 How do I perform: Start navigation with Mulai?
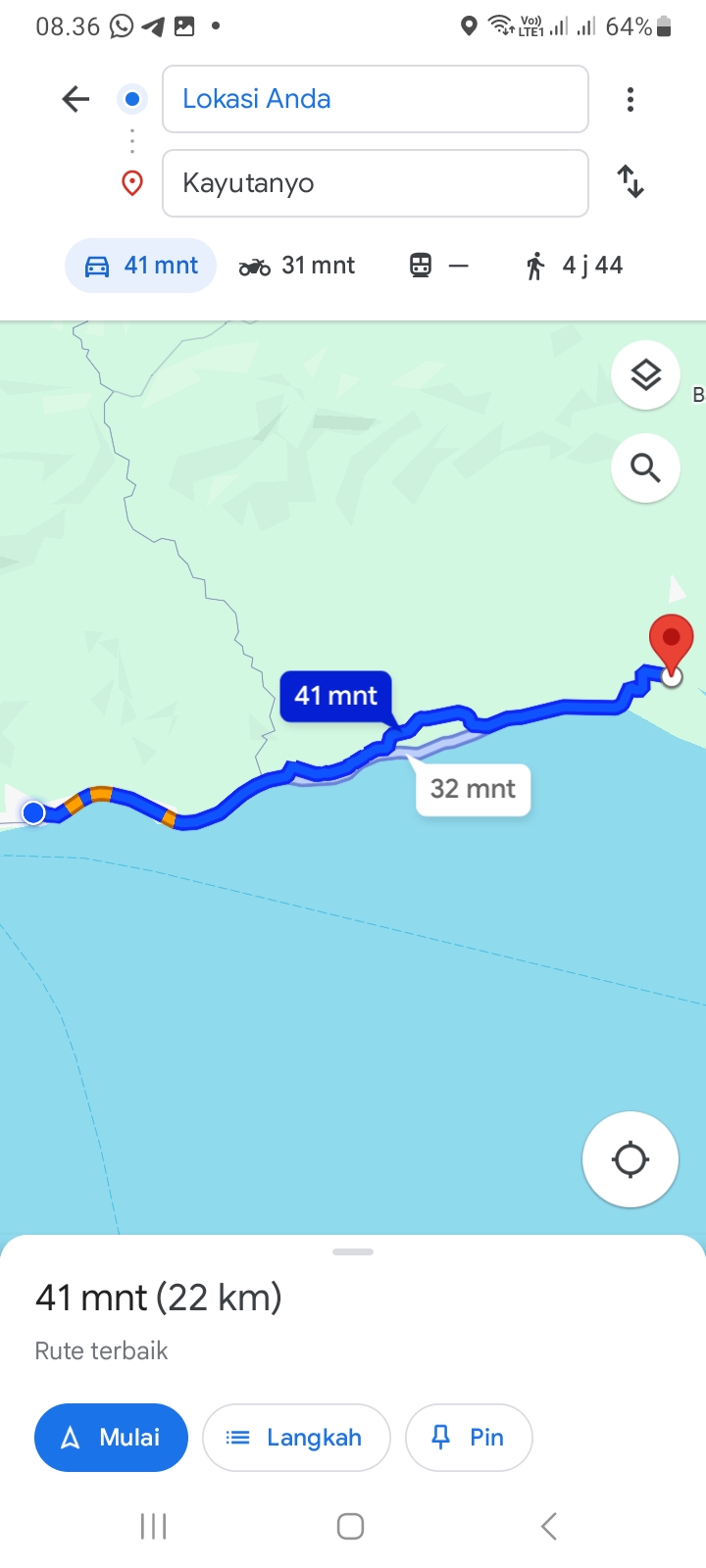[111, 1438]
